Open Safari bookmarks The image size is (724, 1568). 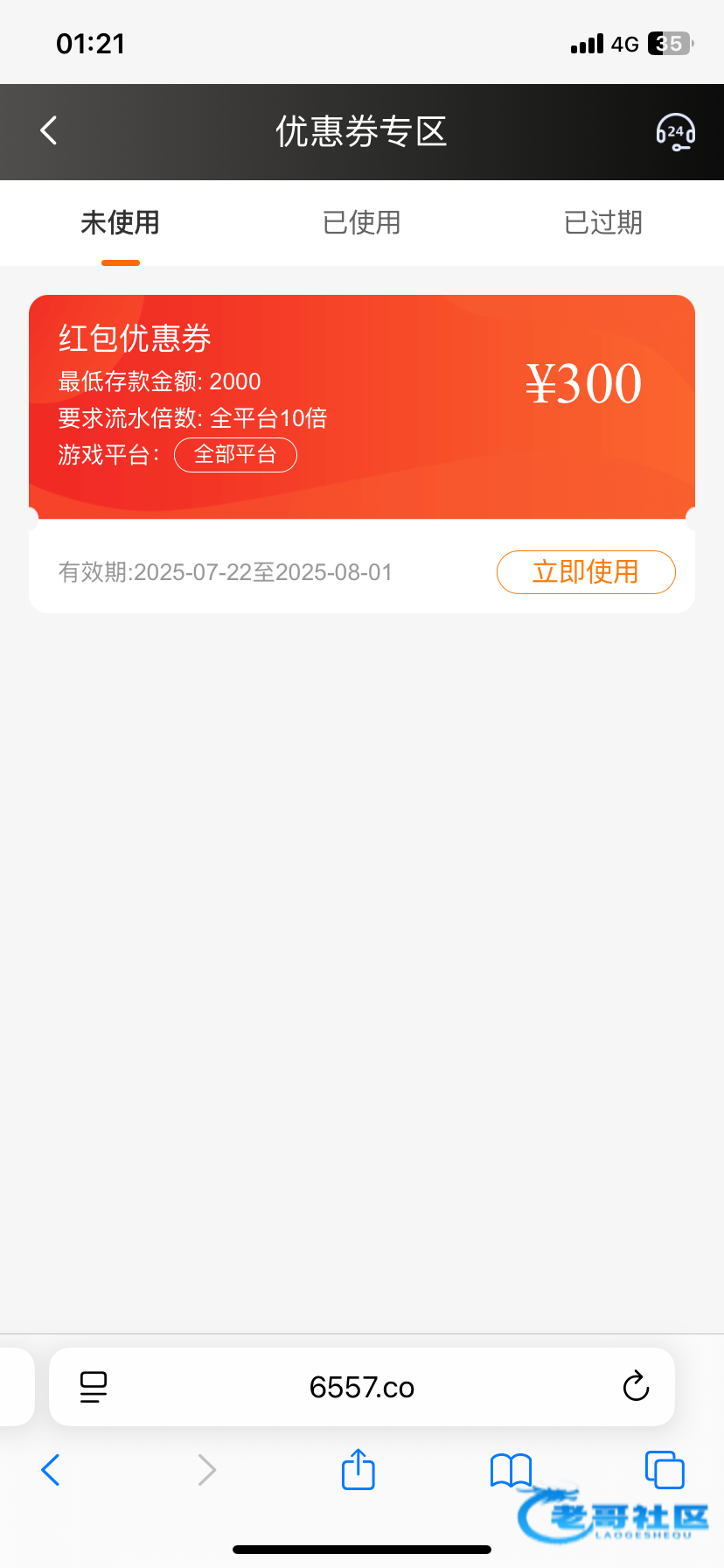pyautogui.click(x=512, y=1470)
